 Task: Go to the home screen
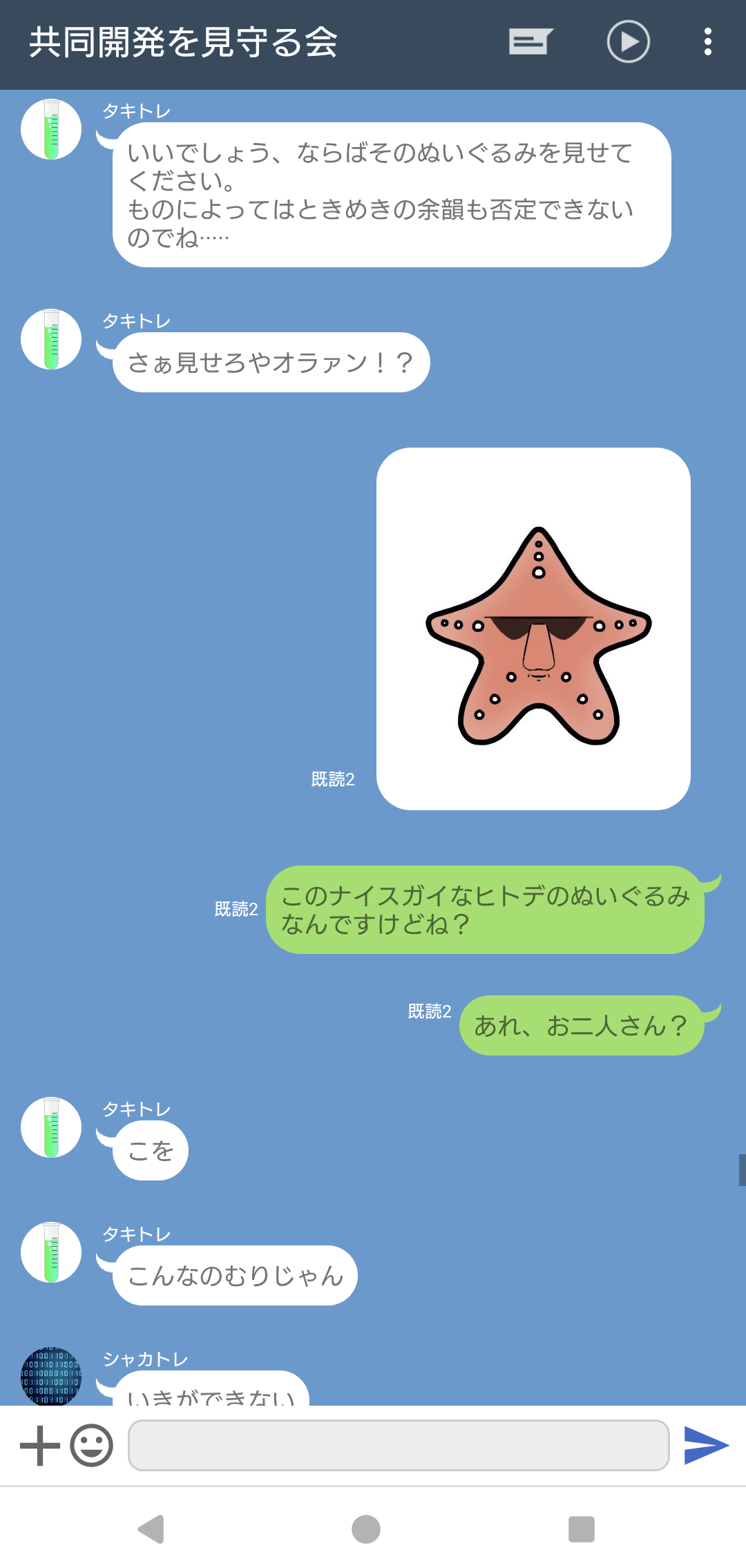coord(366,1529)
